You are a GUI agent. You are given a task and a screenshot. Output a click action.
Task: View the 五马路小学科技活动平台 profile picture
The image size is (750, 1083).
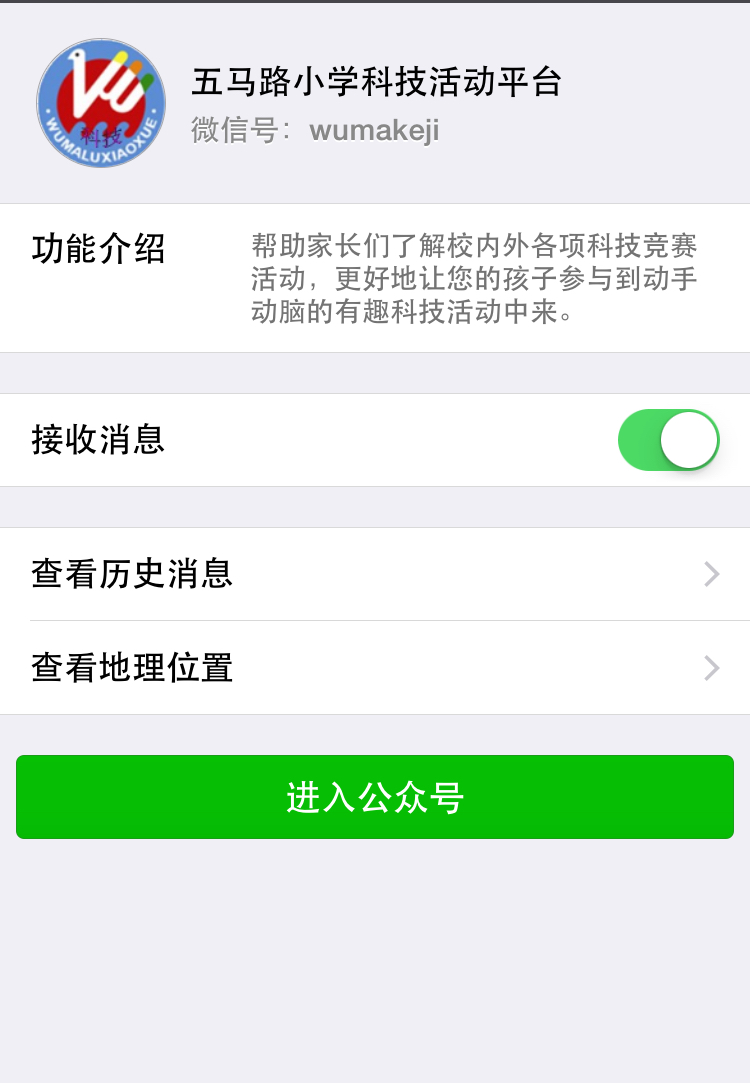101,103
